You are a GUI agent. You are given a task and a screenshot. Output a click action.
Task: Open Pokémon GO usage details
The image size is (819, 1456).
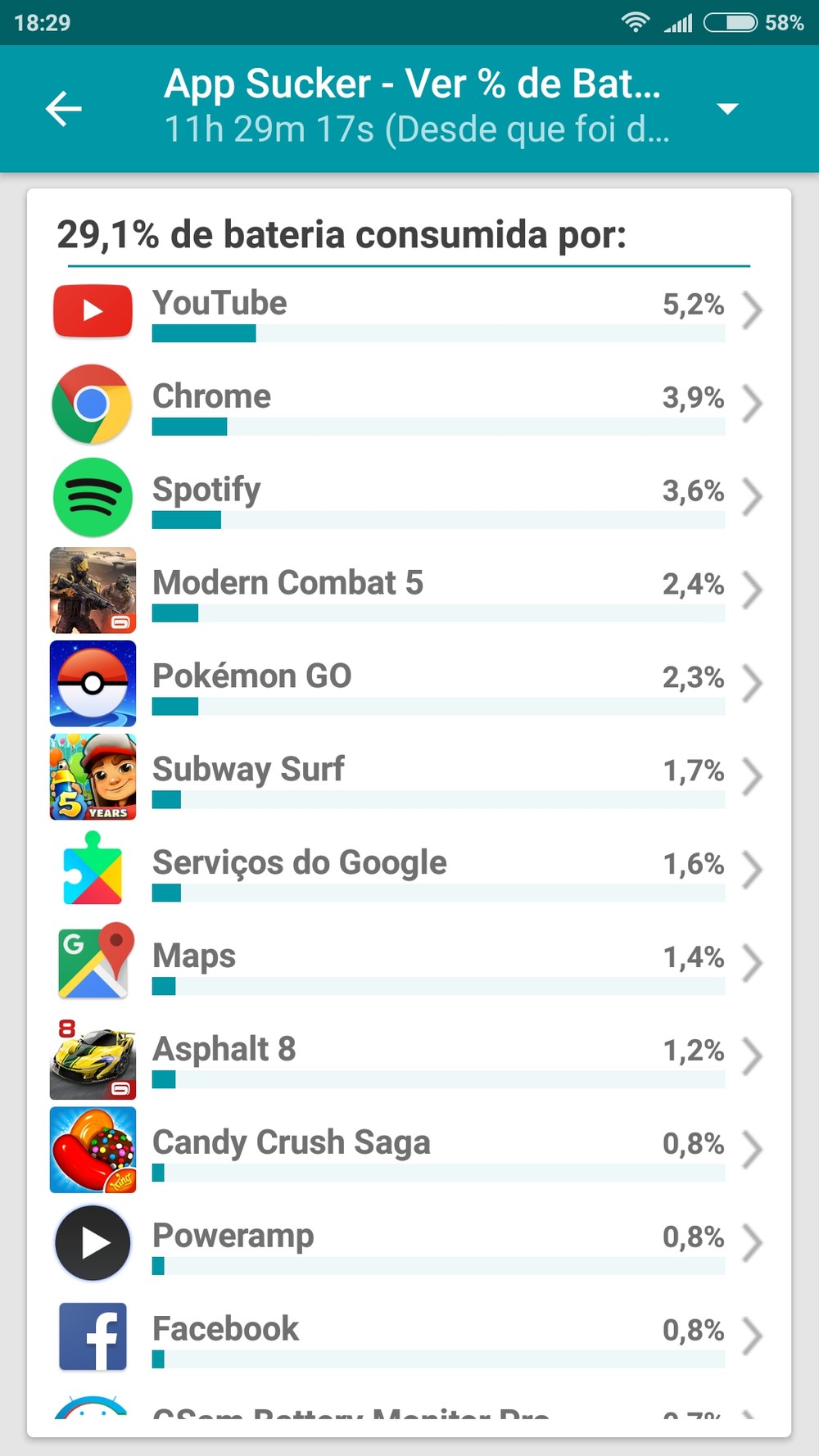point(409,684)
